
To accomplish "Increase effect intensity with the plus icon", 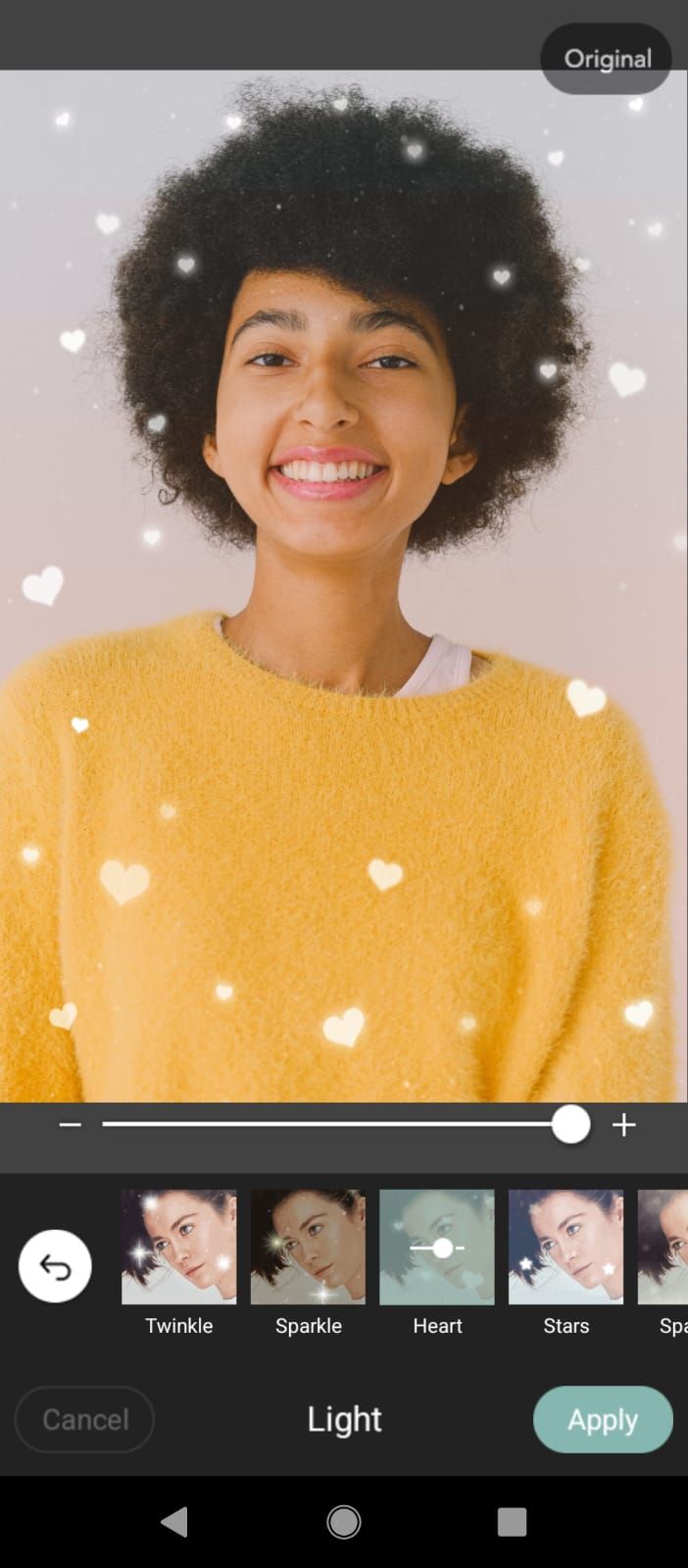I will [623, 1125].
